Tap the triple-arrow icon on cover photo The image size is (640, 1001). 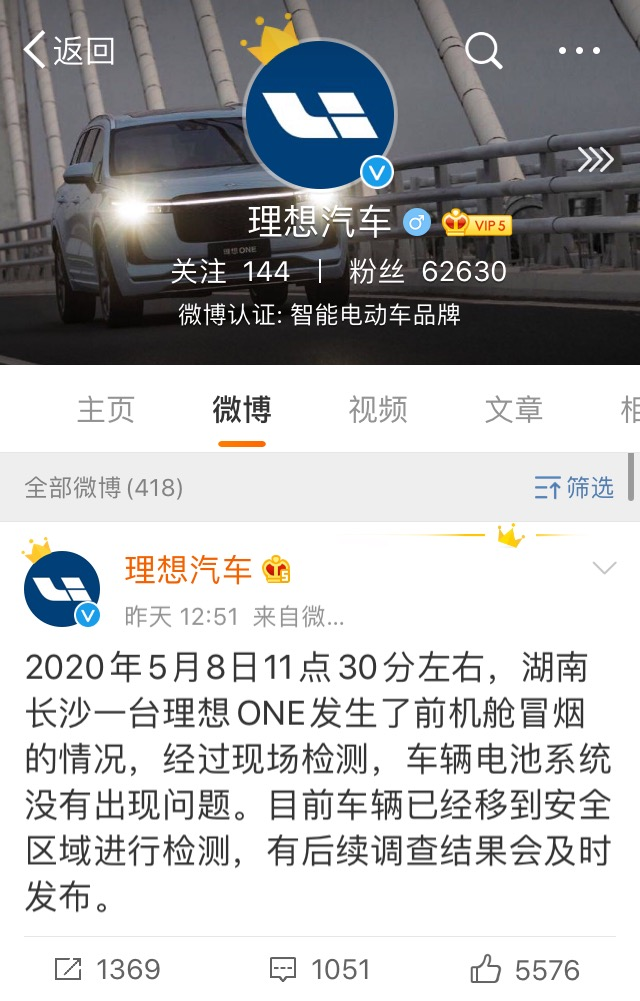[595, 159]
